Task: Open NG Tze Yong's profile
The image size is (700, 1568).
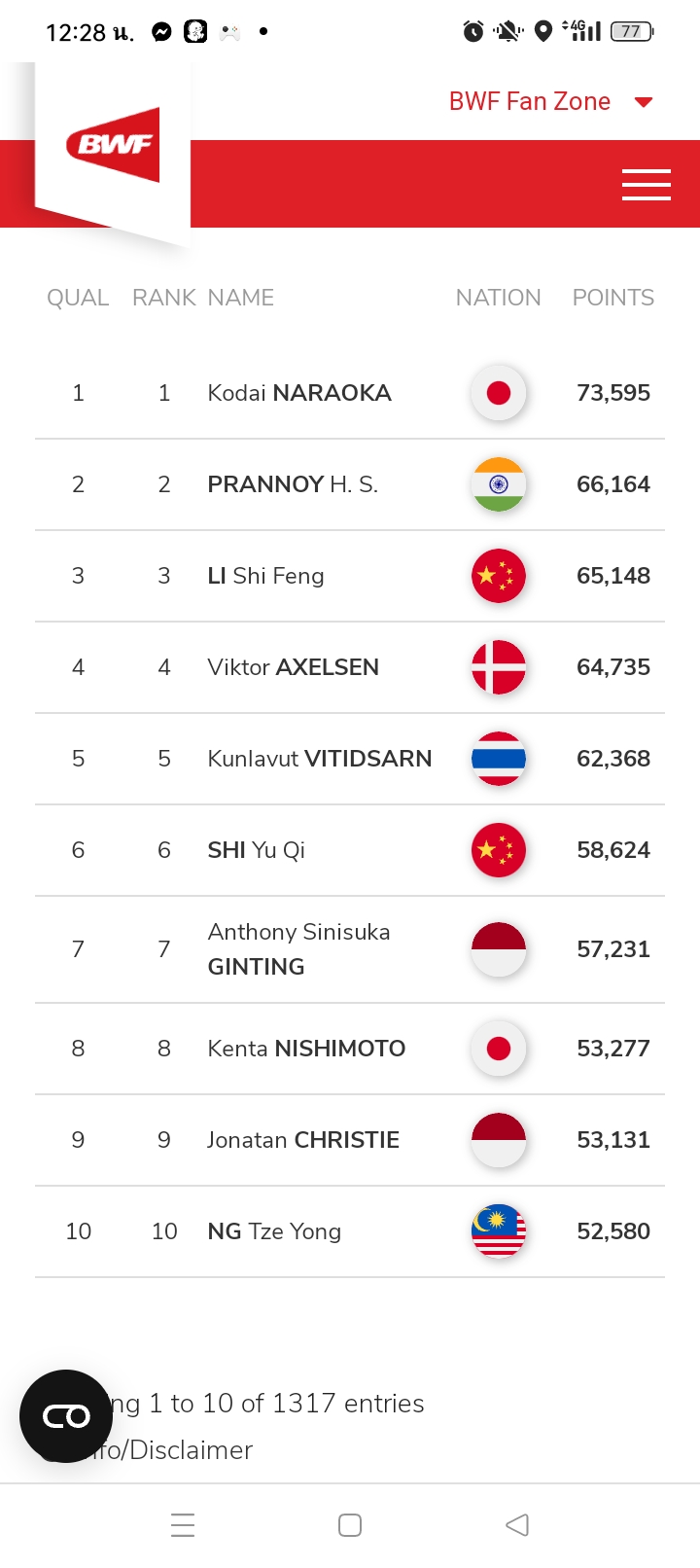Action: point(274,1231)
